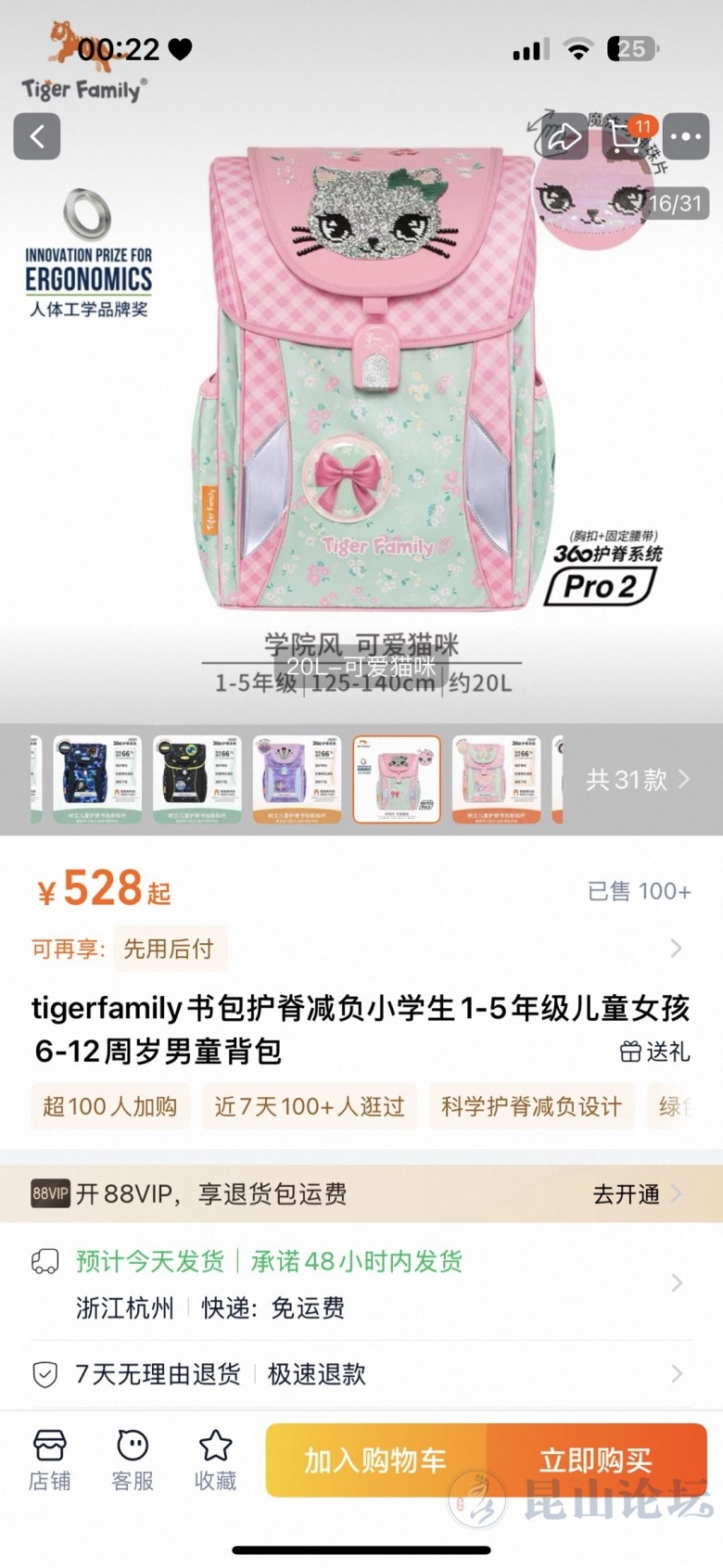View all 31 styles via 共31款
The image size is (723, 1568).
638,780
